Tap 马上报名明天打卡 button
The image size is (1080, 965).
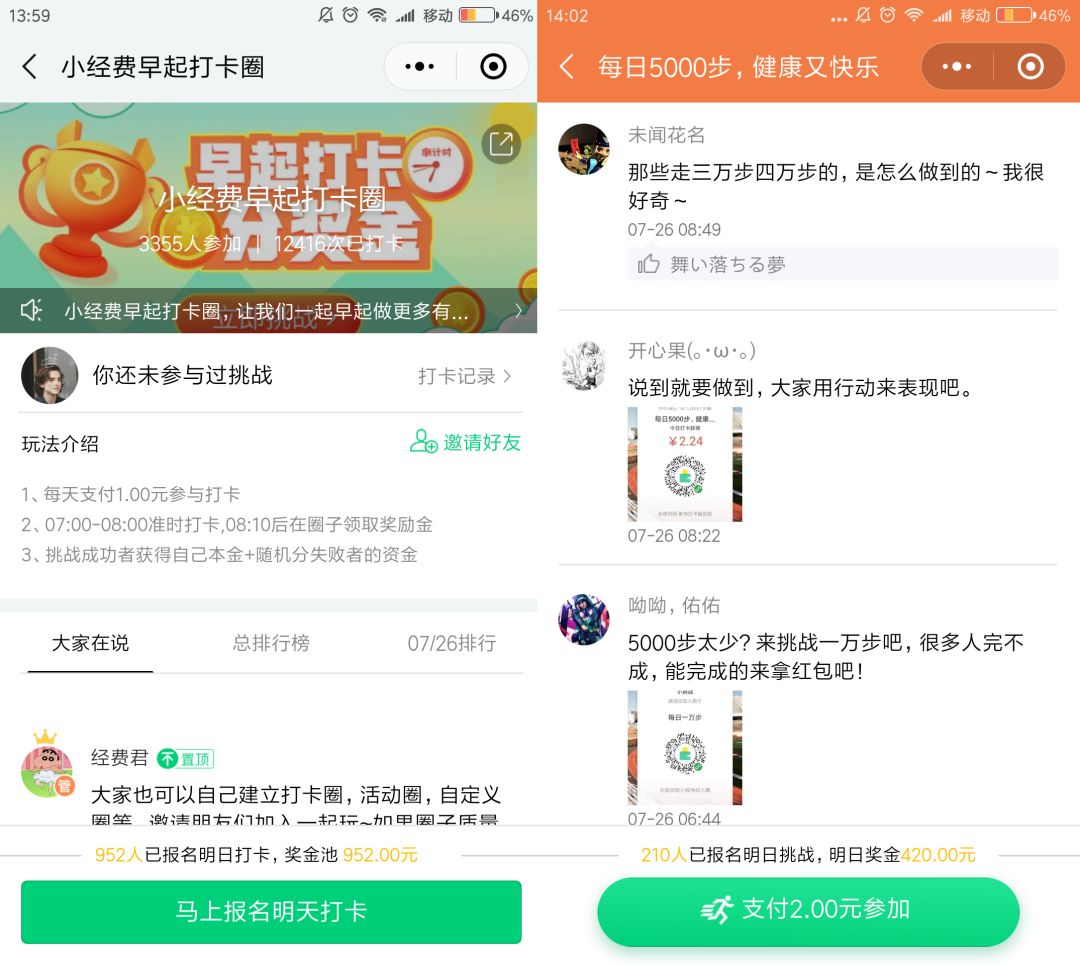coord(271,911)
